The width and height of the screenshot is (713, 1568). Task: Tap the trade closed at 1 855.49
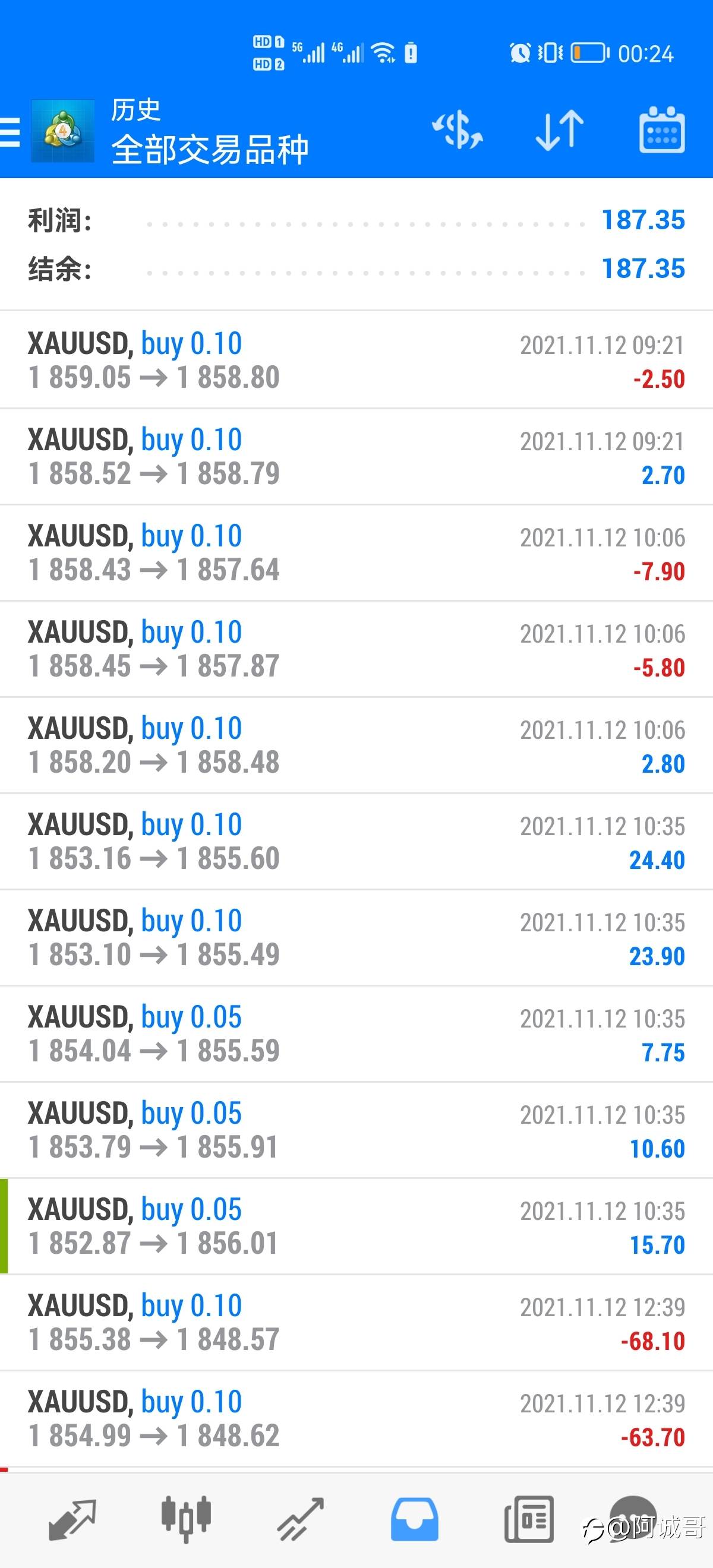tap(356, 937)
